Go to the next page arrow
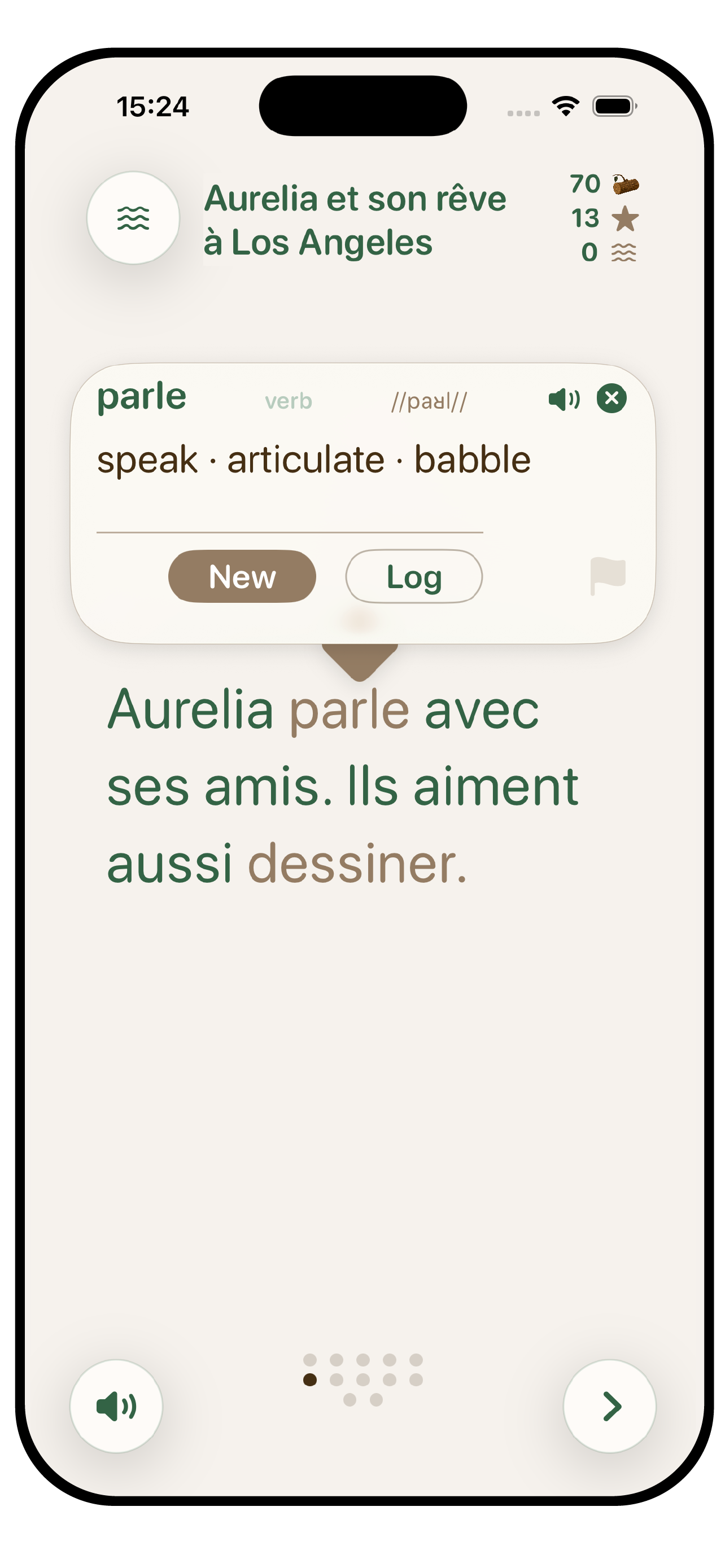 pyautogui.click(x=610, y=1406)
